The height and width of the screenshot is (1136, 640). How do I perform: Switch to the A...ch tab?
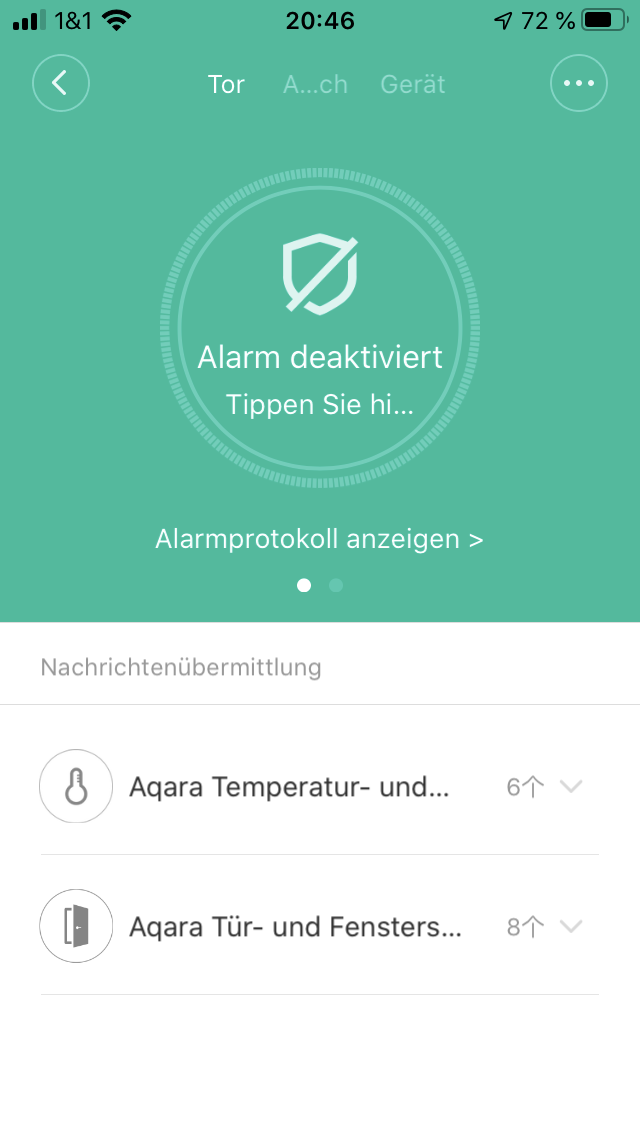coord(315,85)
